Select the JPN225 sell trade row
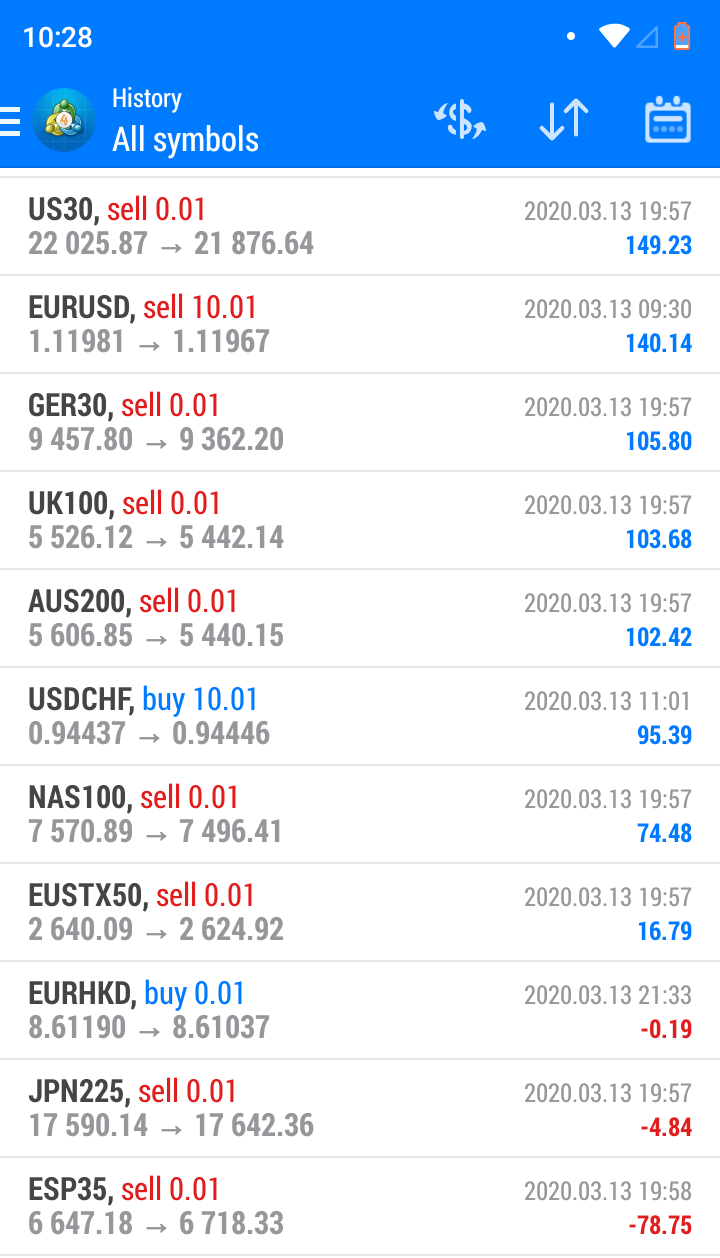 tap(360, 1109)
